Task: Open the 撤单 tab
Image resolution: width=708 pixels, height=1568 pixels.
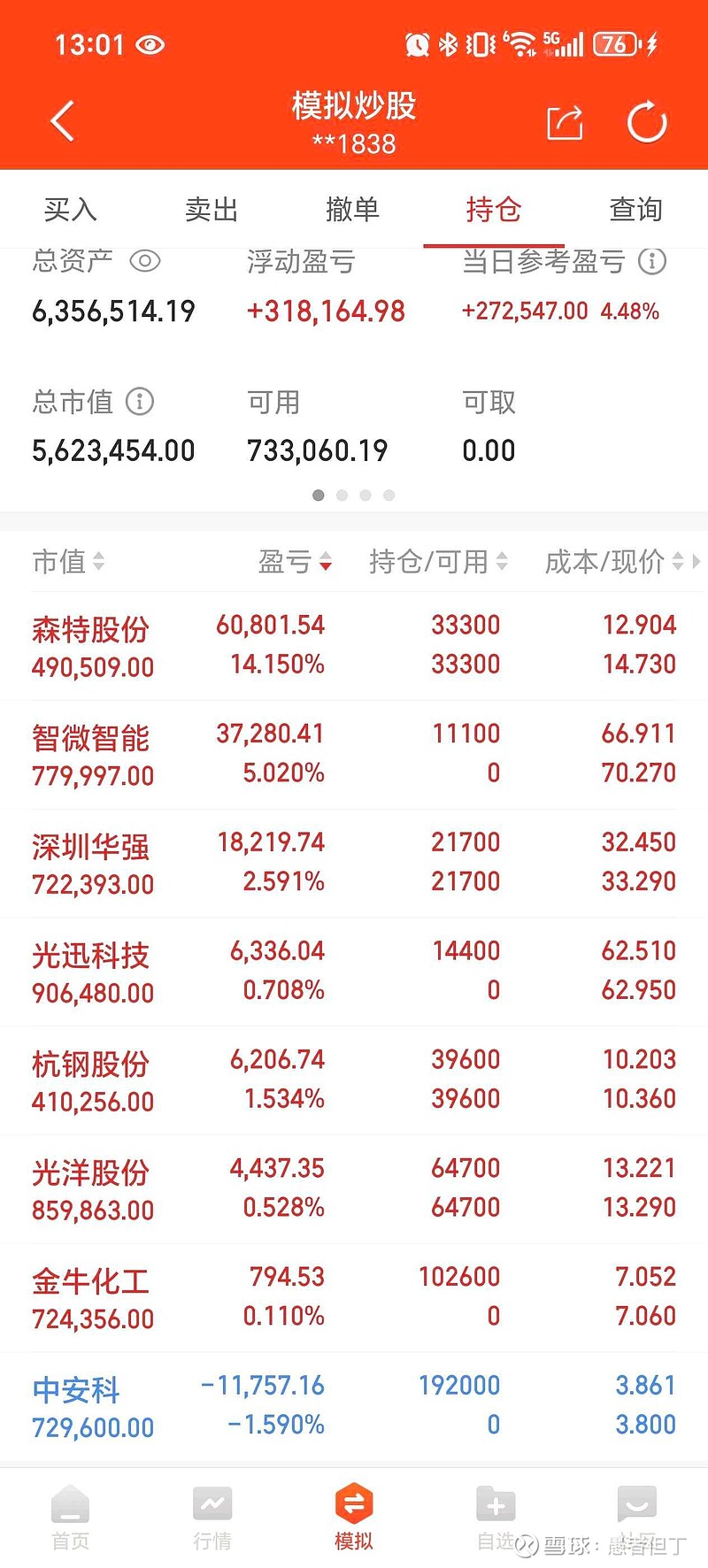Action: (352, 210)
